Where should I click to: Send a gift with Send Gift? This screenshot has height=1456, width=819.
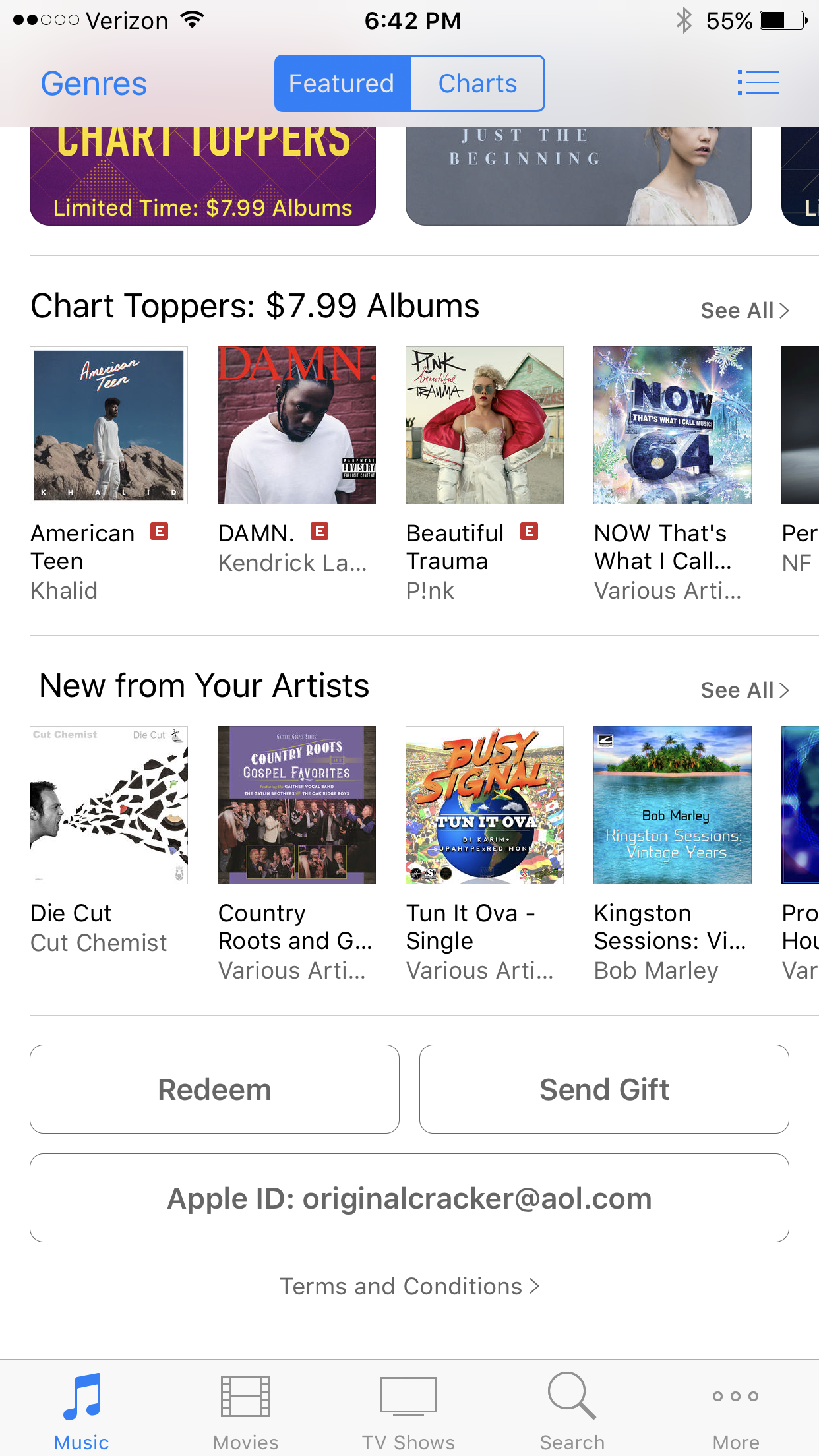[604, 1089]
